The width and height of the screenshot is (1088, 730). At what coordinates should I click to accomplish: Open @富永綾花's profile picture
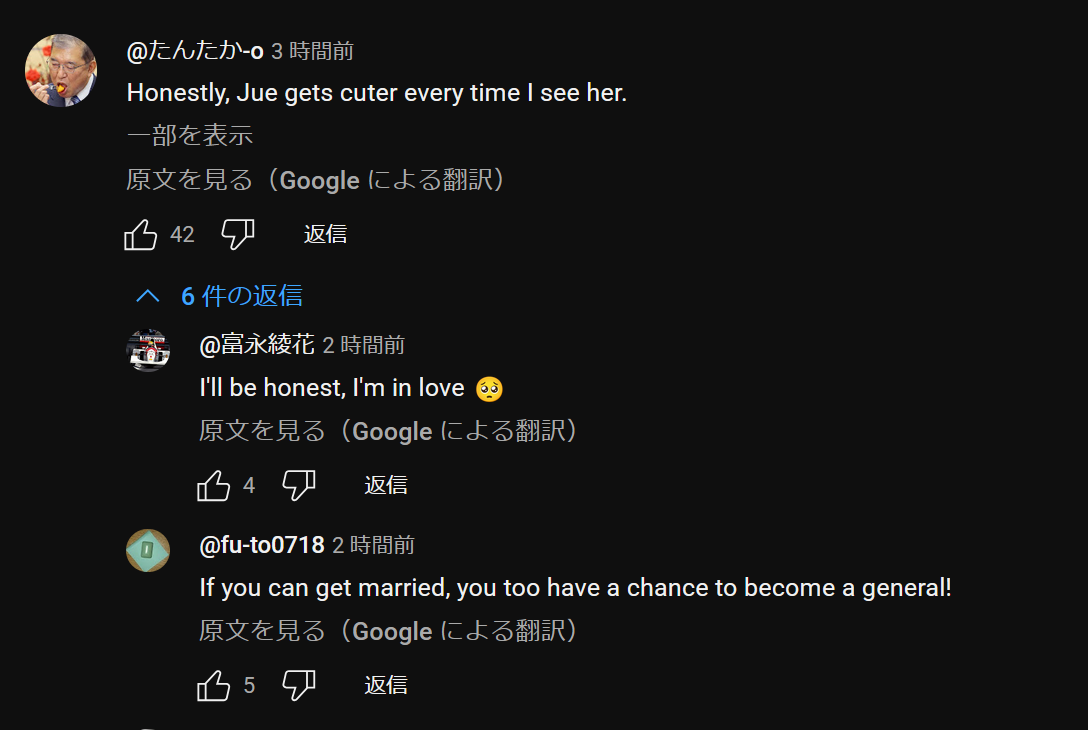tap(148, 351)
